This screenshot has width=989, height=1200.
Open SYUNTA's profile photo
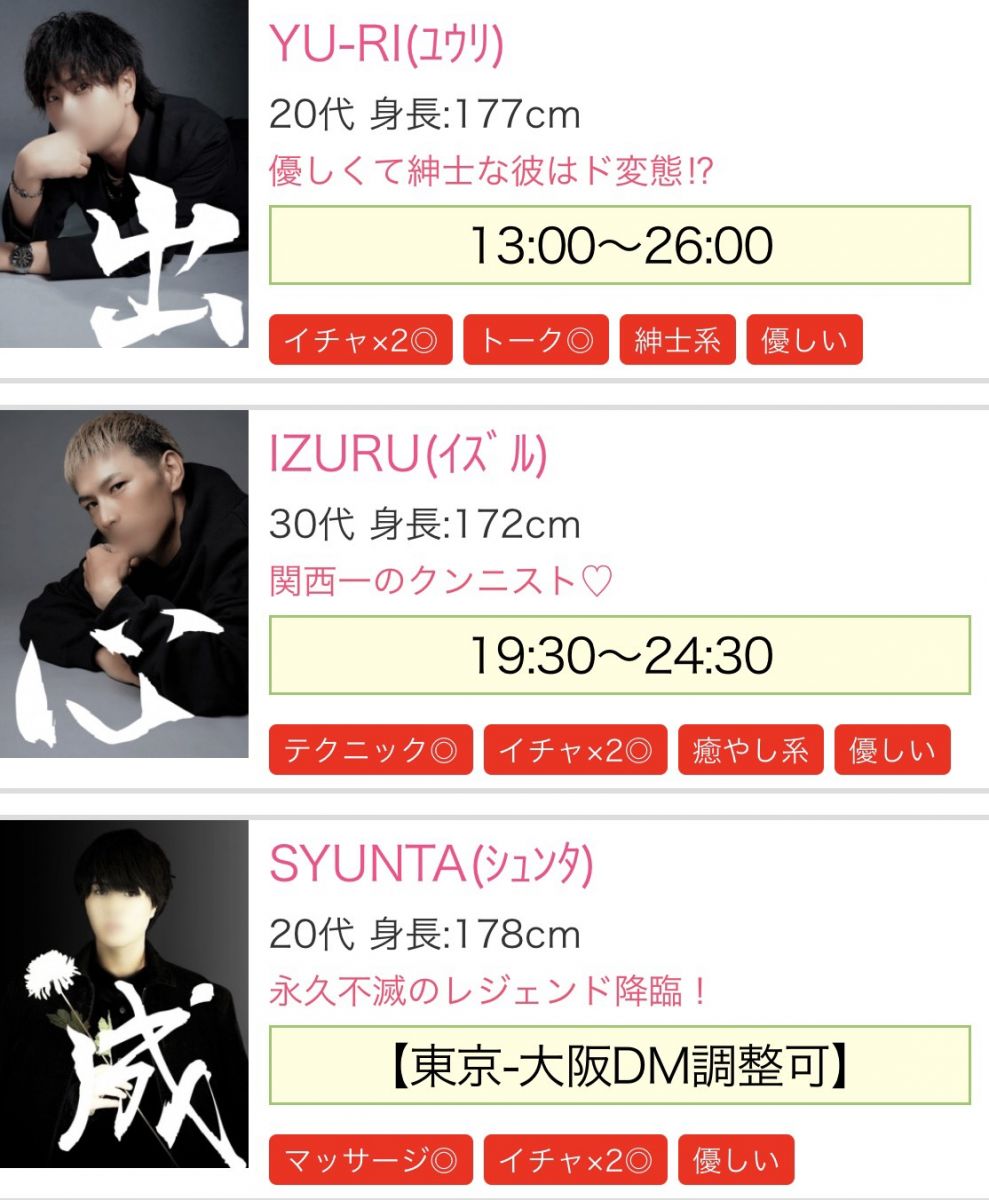(x=123, y=993)
